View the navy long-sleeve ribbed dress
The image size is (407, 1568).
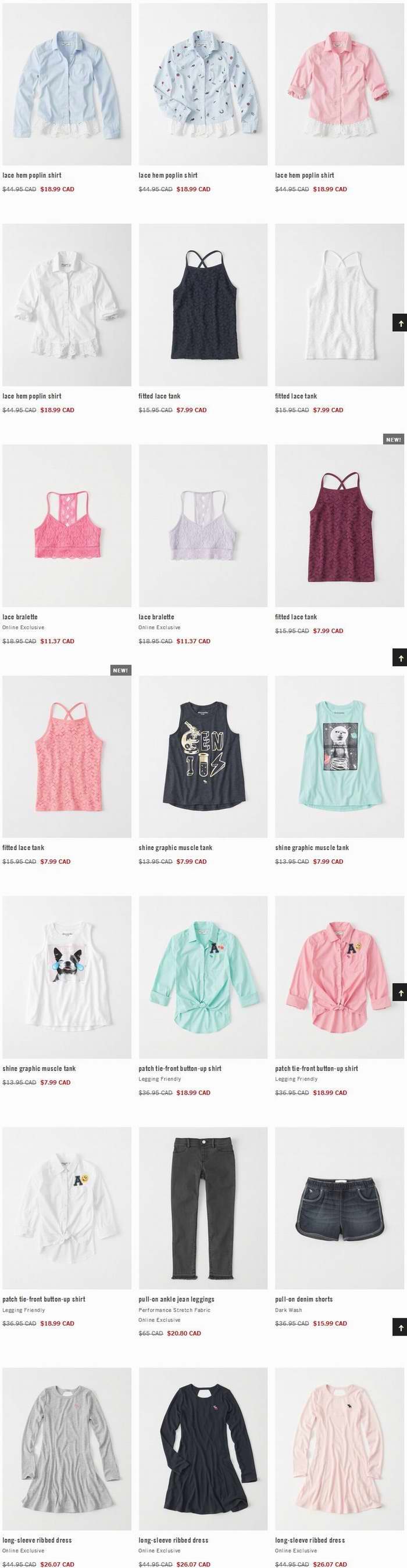pos(203,1449)
